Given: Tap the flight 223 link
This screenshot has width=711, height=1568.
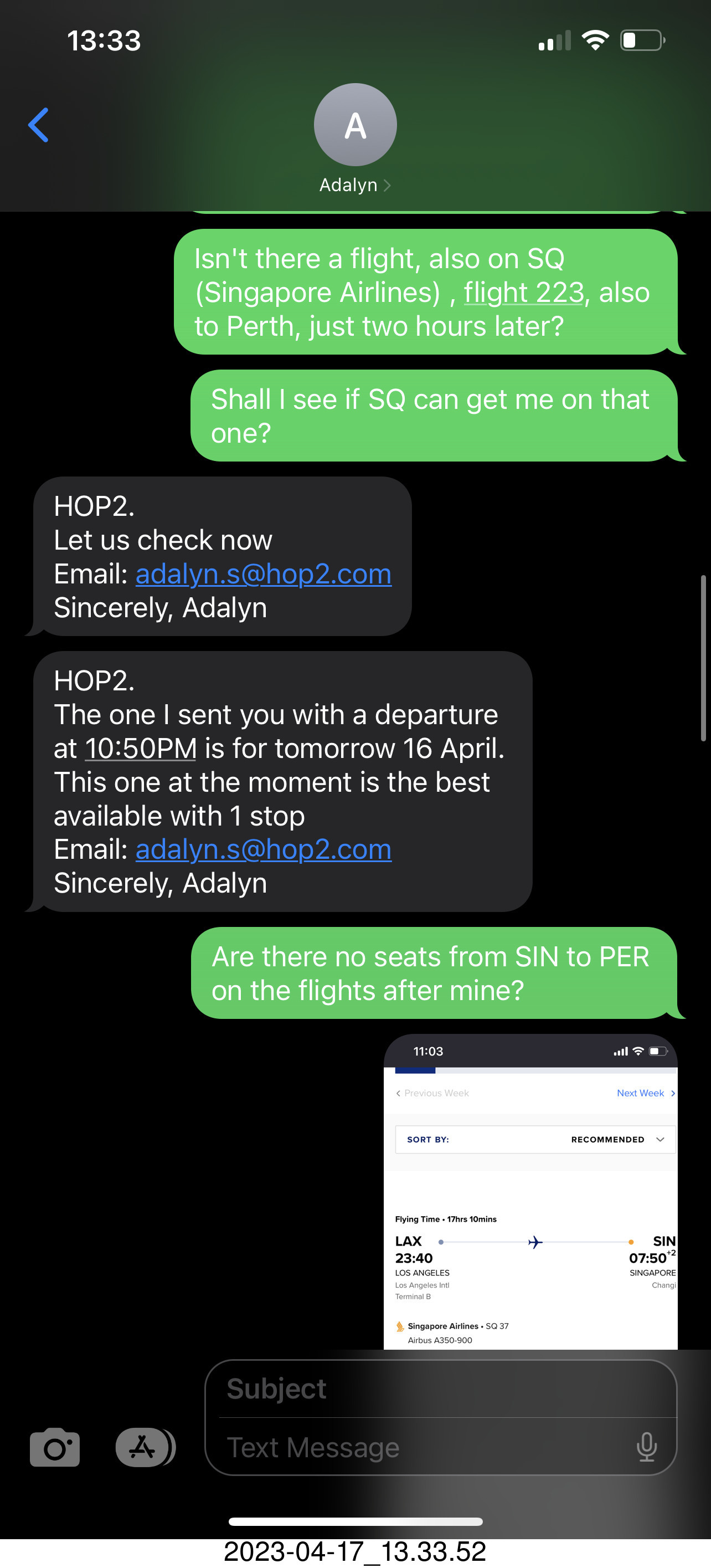Looking at the screenshot, I should 524,293.
